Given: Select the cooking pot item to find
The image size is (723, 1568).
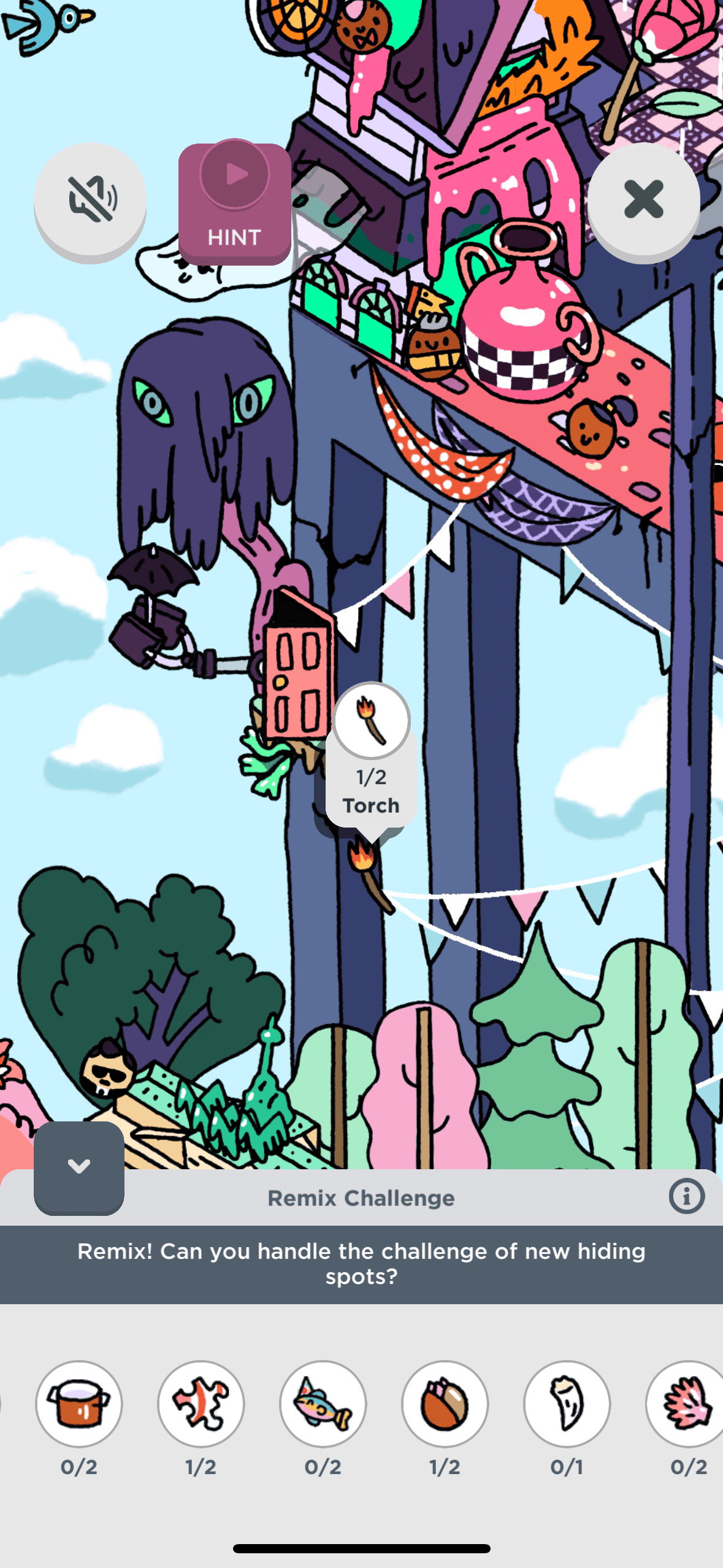Looking at the screenshot, I should point(79,1404).
